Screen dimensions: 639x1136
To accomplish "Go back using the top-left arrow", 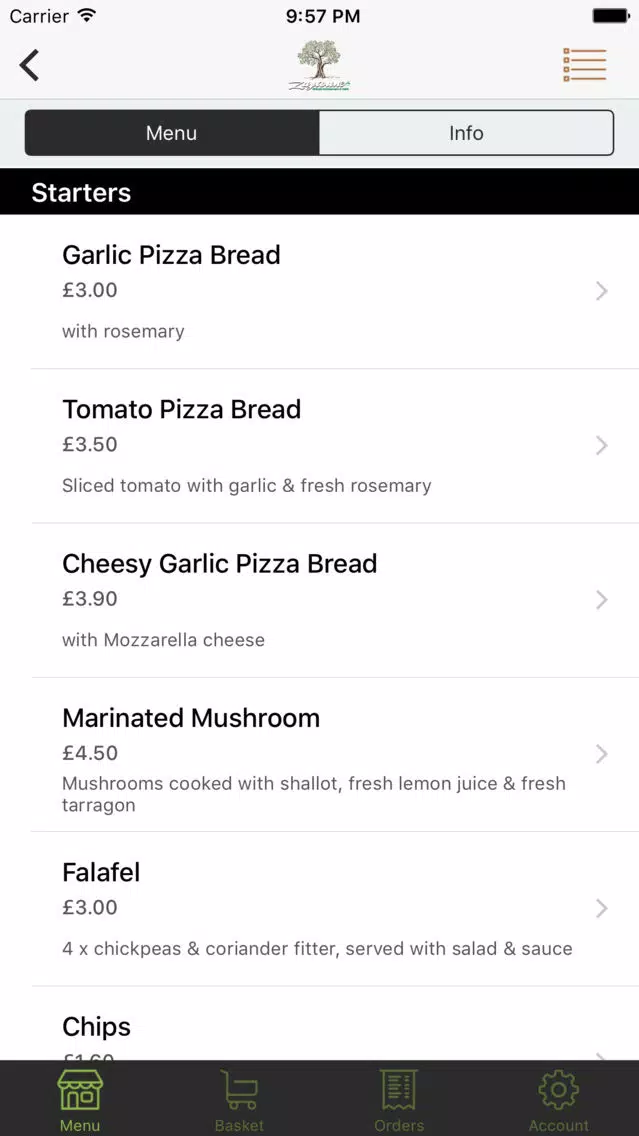I will pos(29,65).
